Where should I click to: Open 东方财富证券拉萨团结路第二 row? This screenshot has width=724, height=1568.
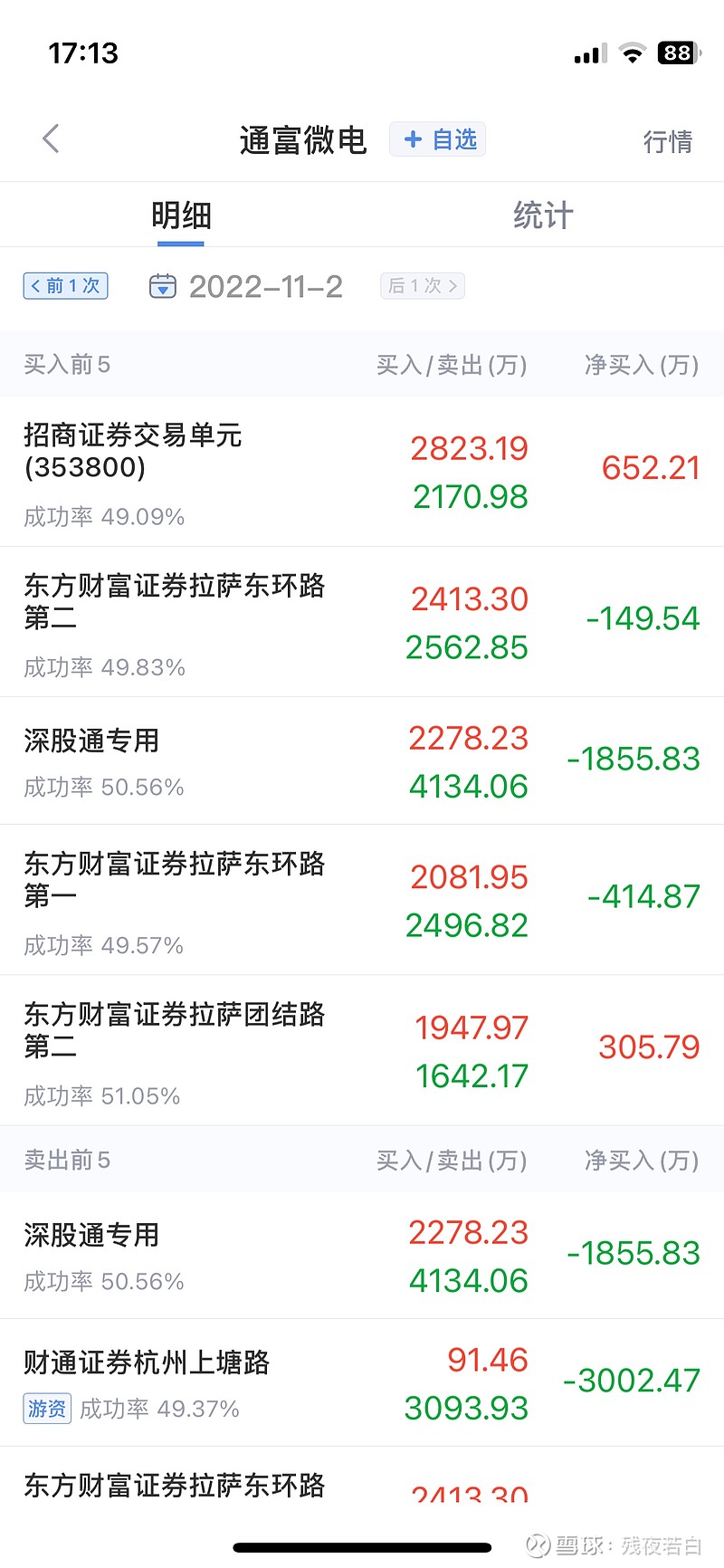click(362, 1050)
